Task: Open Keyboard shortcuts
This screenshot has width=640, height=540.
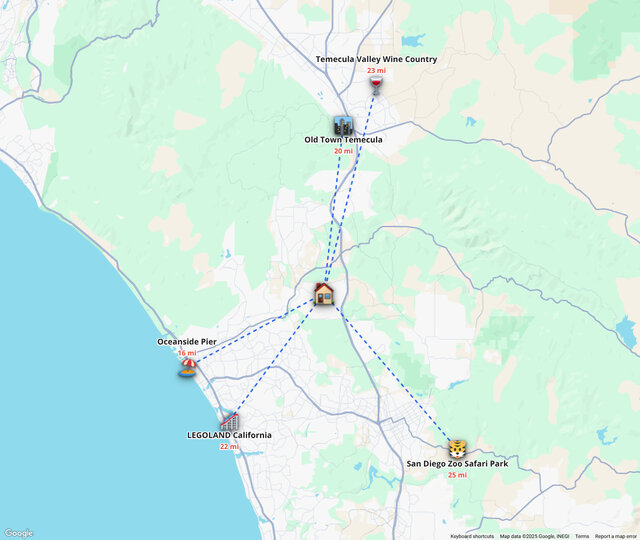Action: pyautogui.click(x=472, y=536)
